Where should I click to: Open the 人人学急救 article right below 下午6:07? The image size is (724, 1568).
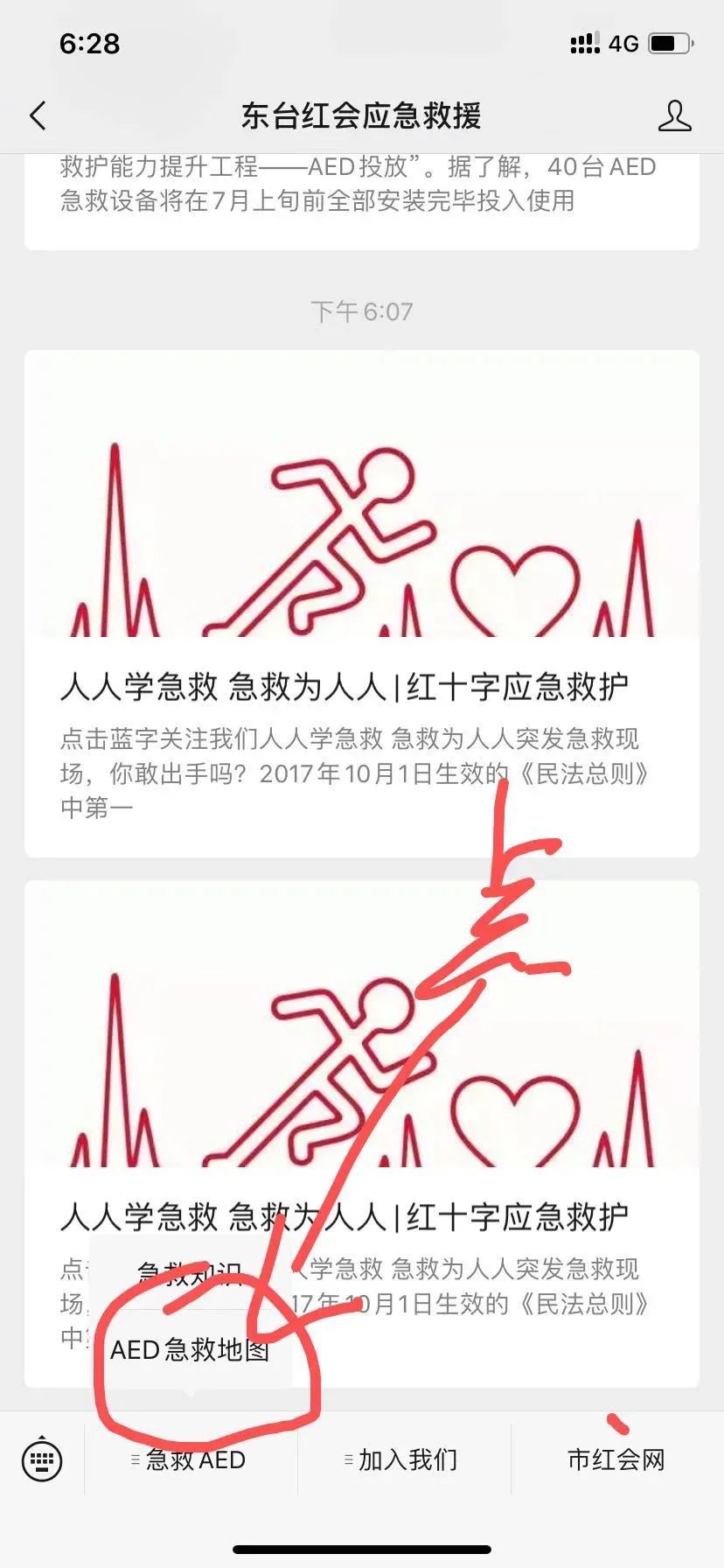[360, 604]
